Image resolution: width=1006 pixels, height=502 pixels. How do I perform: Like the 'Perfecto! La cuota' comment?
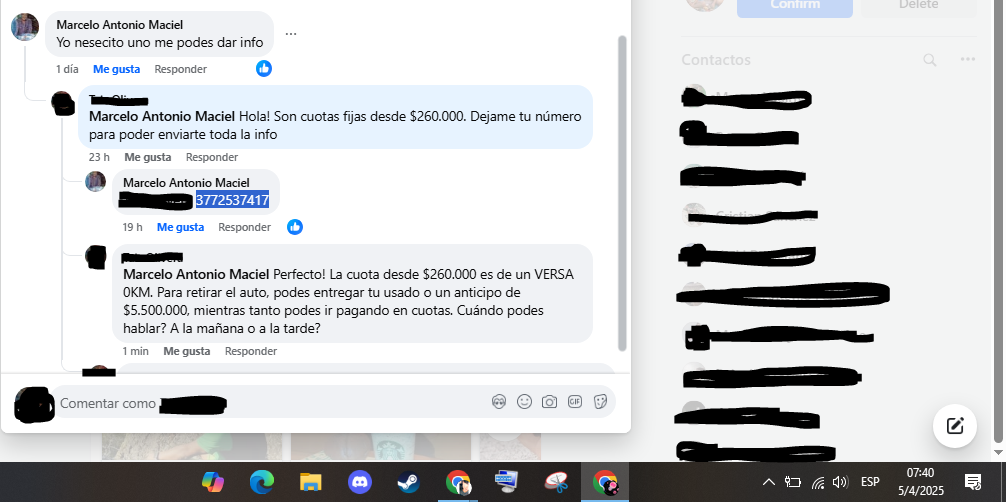186,351
